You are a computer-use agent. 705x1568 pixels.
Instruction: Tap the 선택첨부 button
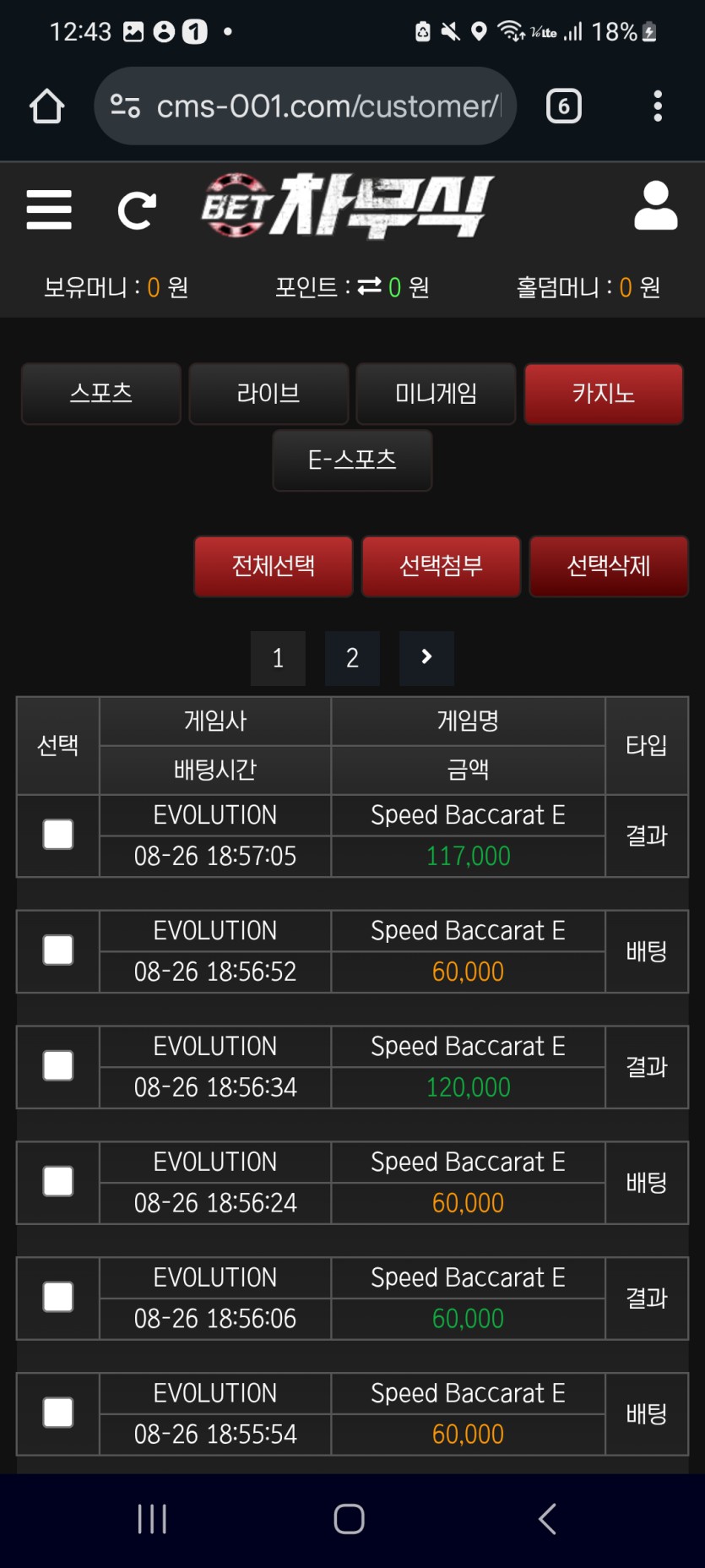[441, 566]
